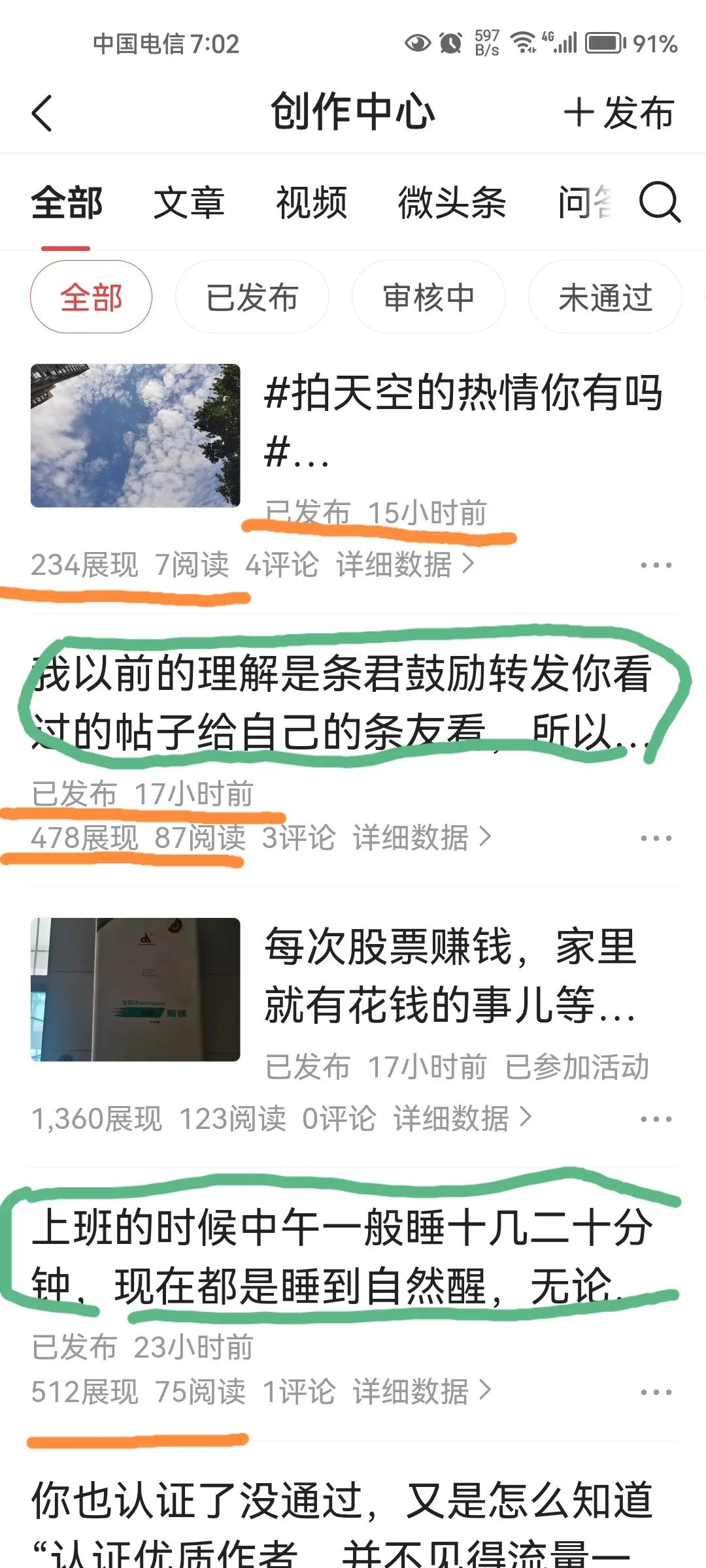Select the 审核中 filter chip
Viewport: 706px width, 1568px height.
click(429, 297)
